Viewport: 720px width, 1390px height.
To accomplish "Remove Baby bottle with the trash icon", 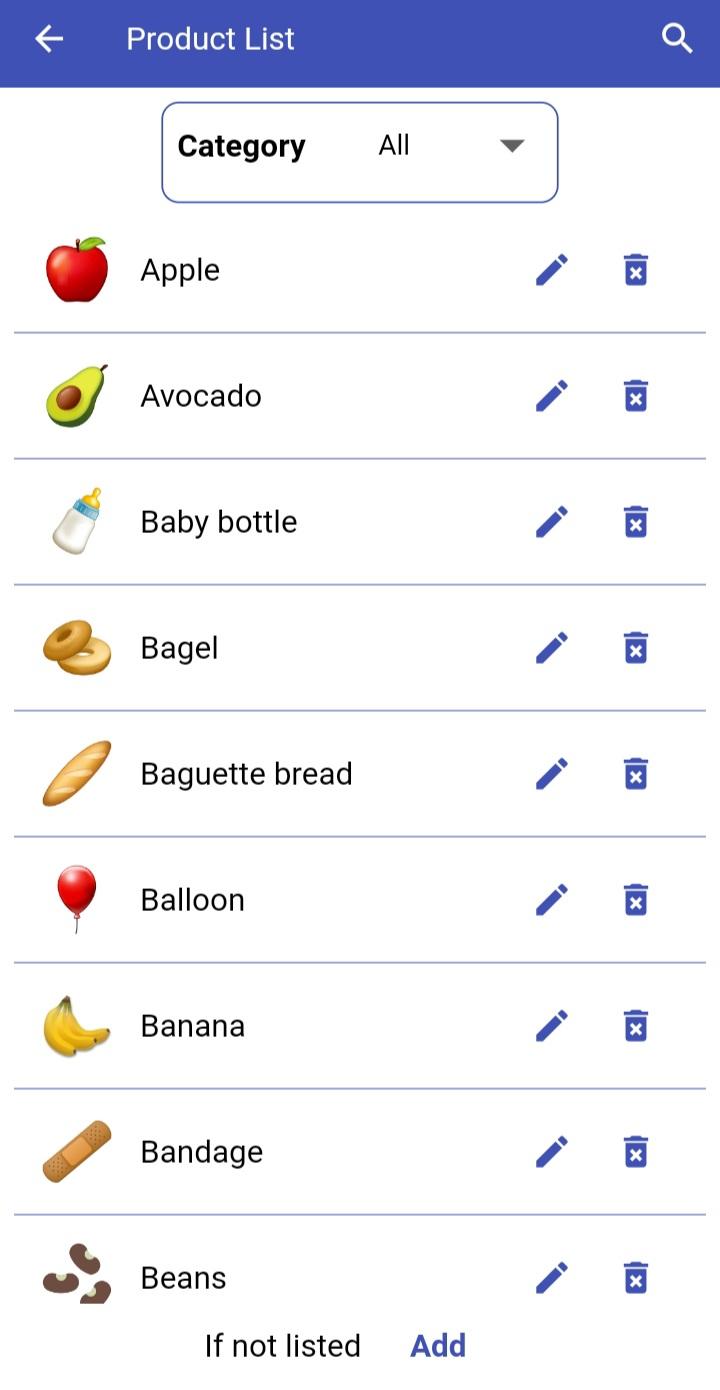I will pos(636,522).
